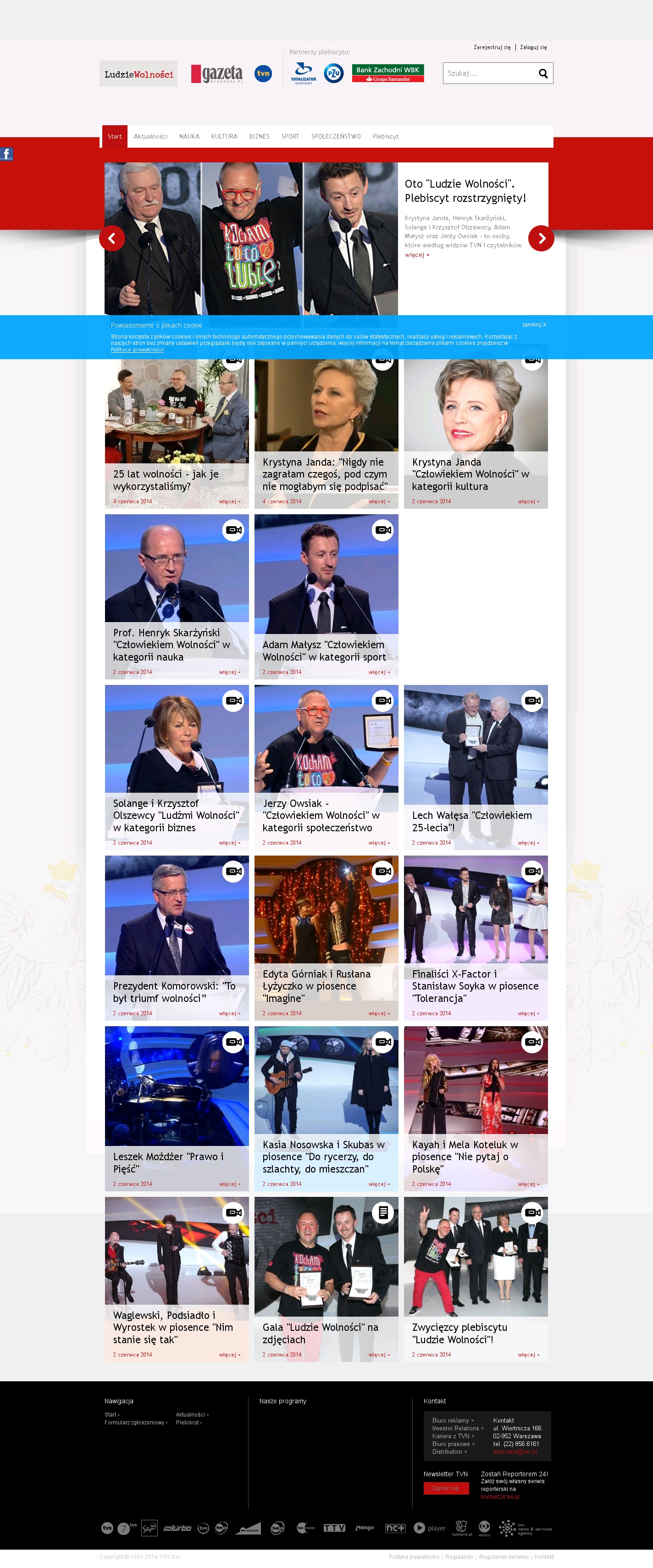
Task: Advance the carousel to the next slide
Action: point(541,239)
